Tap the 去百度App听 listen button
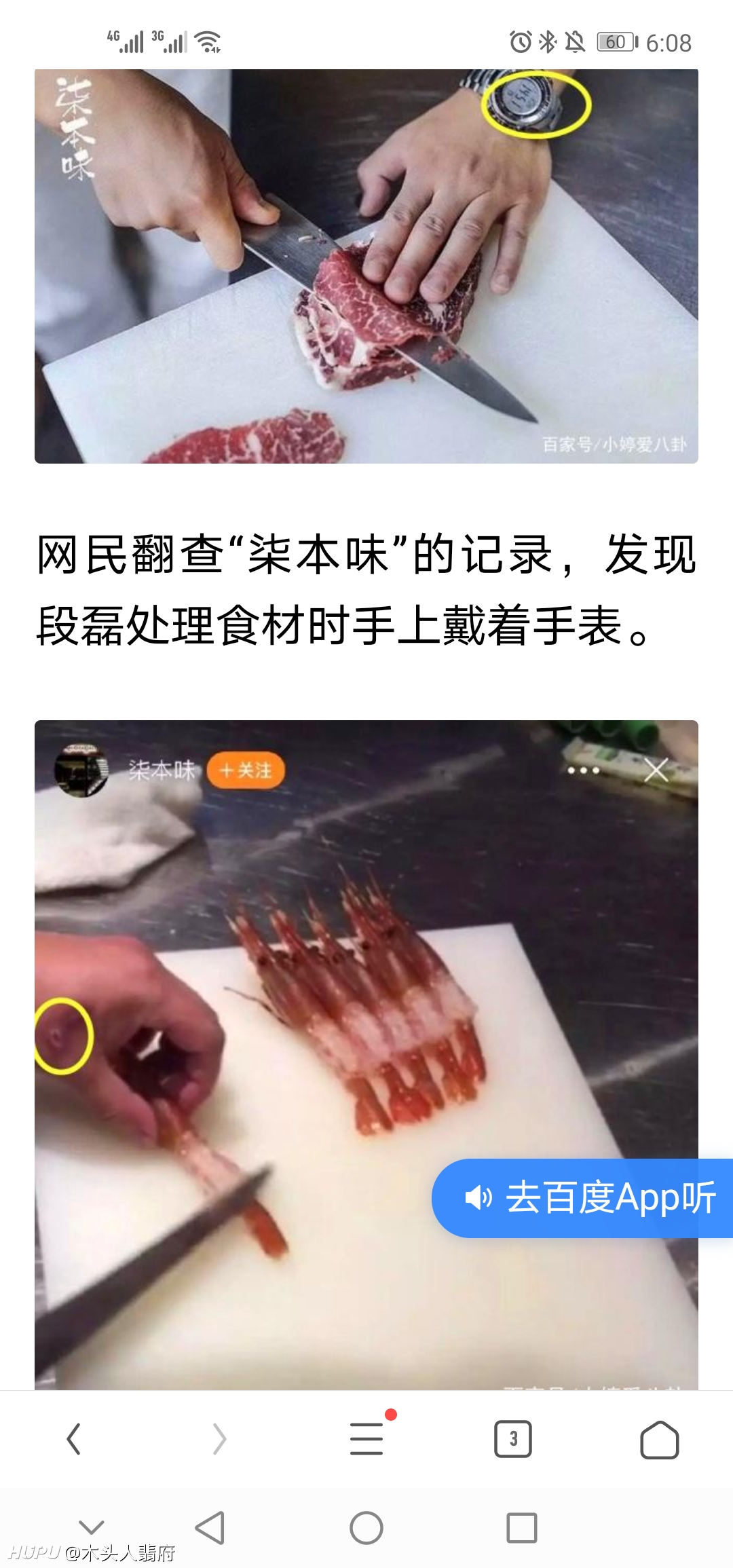The image size is (733, 1568). (582, 1198)
